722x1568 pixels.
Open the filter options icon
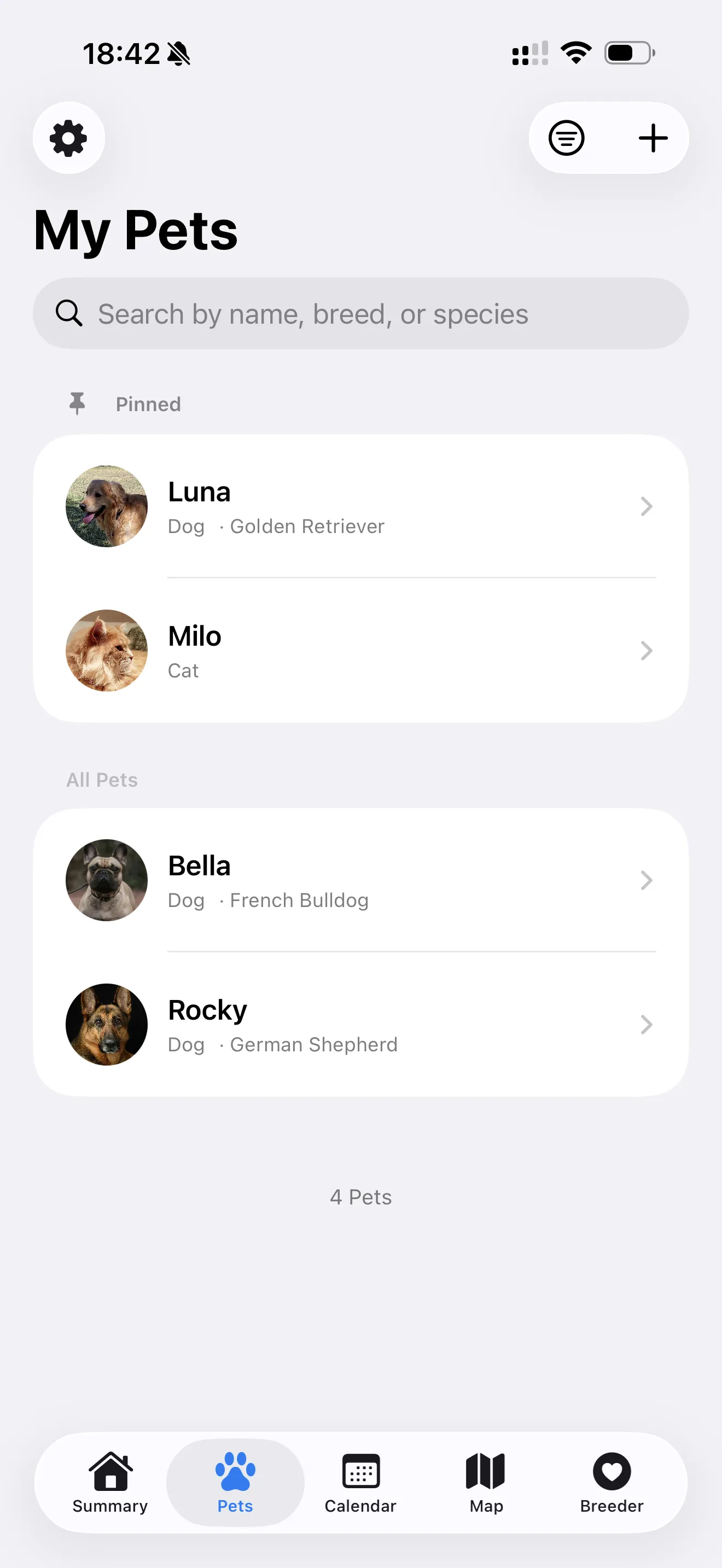tap(566, 138)
